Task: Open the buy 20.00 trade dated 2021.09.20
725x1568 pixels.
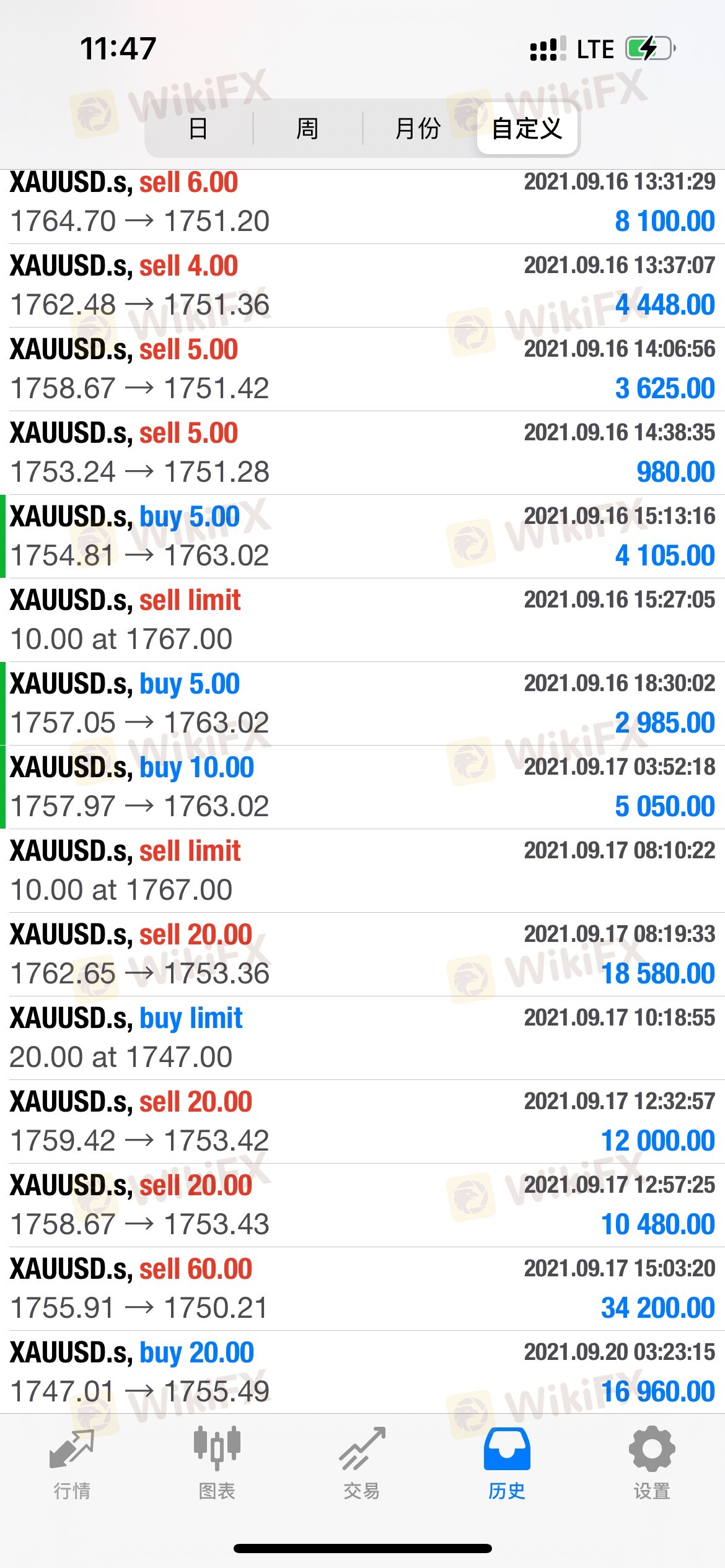Action: click(x=362, y=1372)
